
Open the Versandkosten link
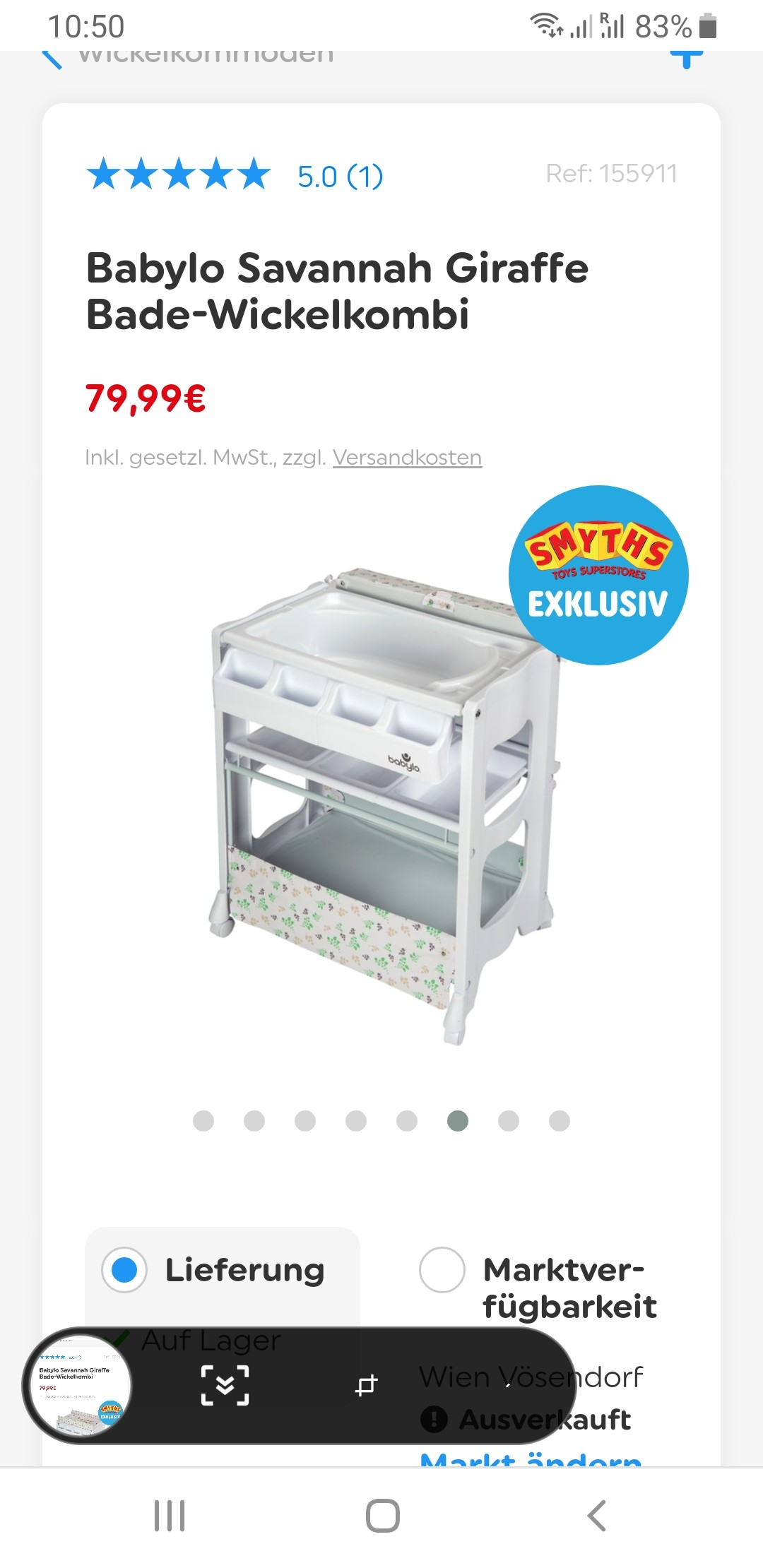407,458
